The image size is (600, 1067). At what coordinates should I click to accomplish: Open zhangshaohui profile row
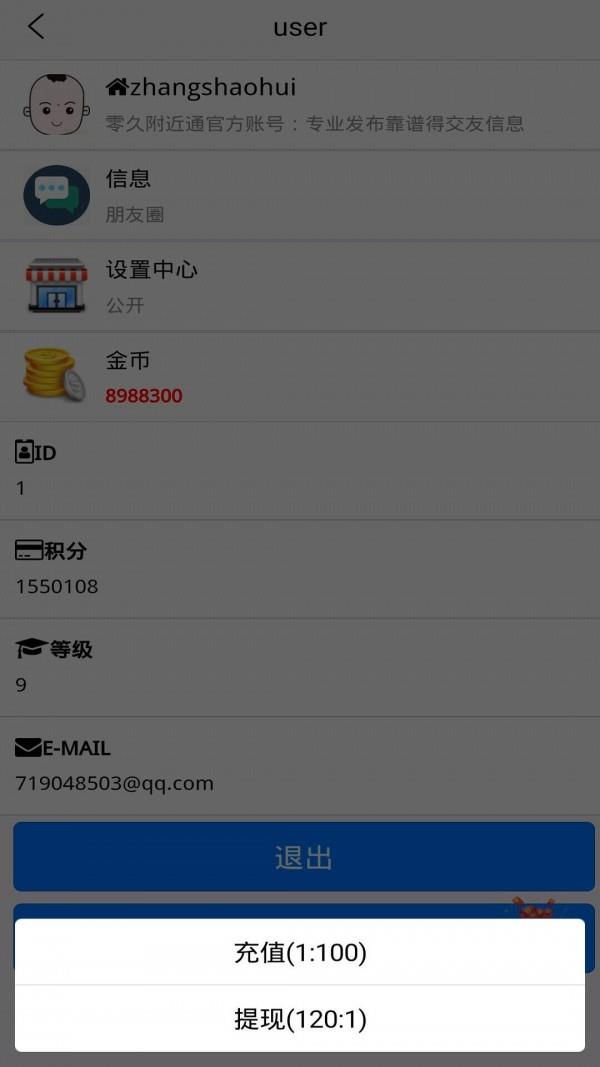pyautogui.click(x=300, y=105)
